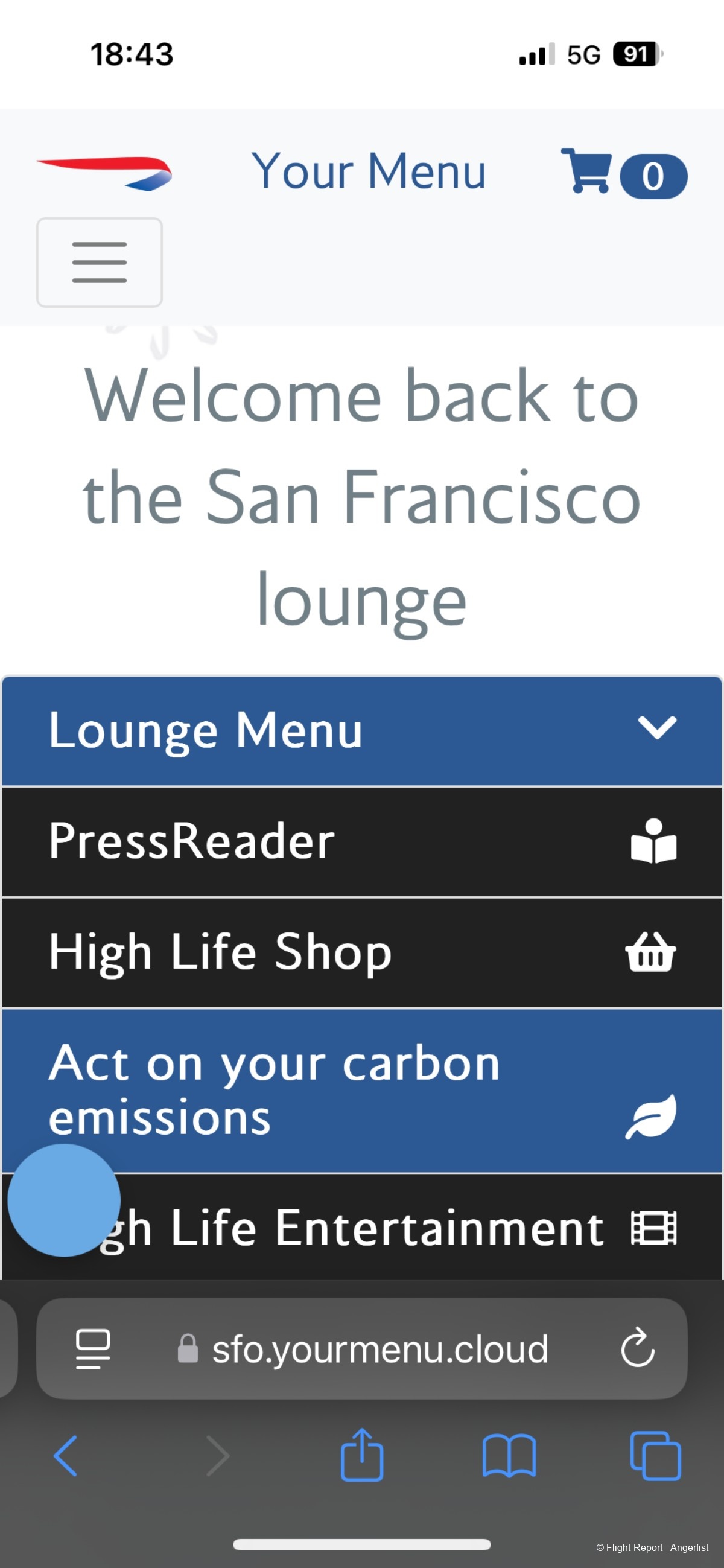Open the page format options
724x1568 pixels.
tap(92, 1348)
